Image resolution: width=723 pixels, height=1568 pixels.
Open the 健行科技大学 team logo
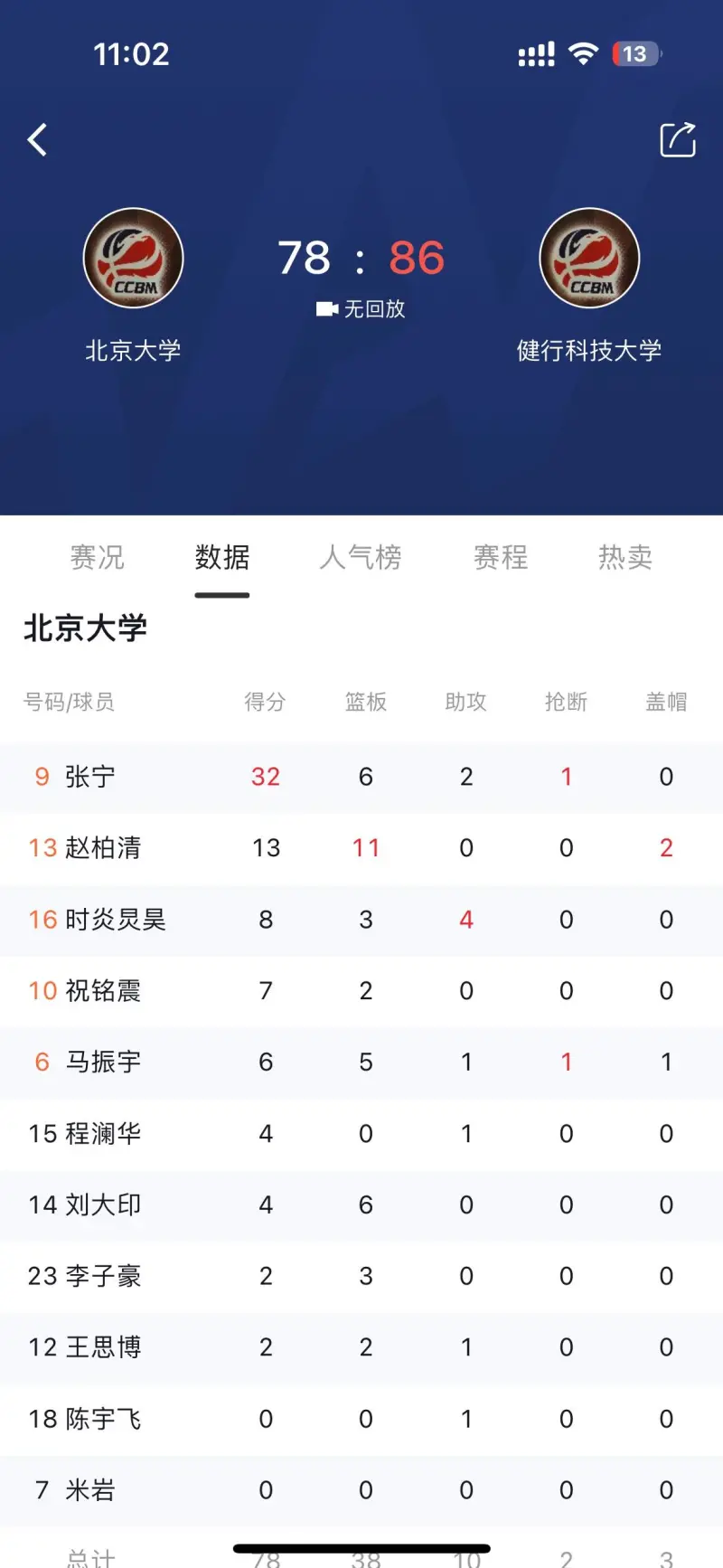point(589,259)
